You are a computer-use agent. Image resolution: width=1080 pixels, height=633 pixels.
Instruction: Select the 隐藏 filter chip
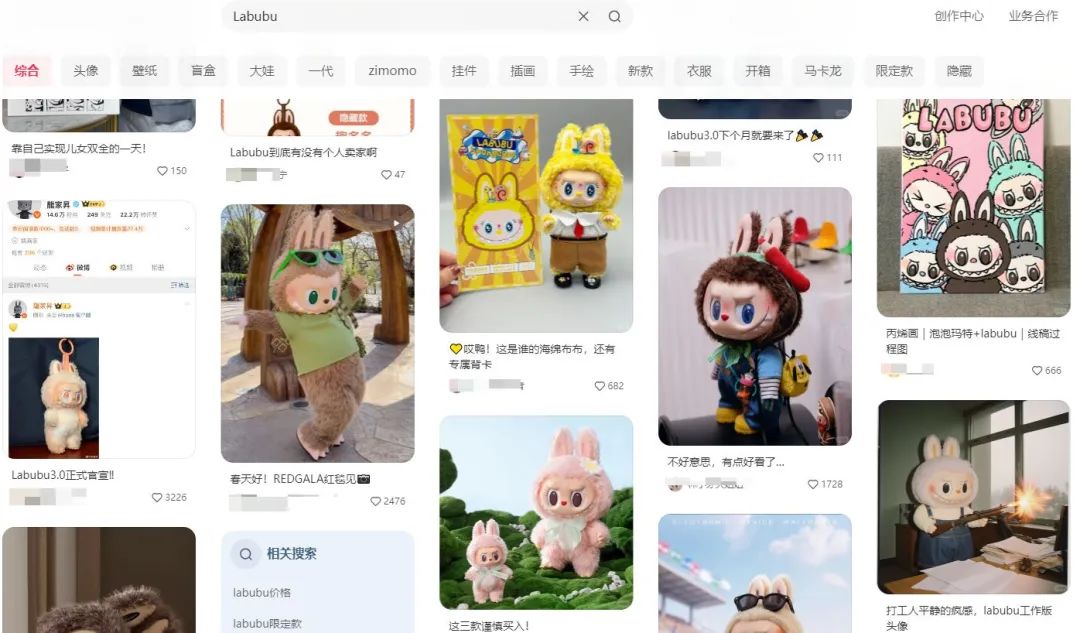coord(958,71)
